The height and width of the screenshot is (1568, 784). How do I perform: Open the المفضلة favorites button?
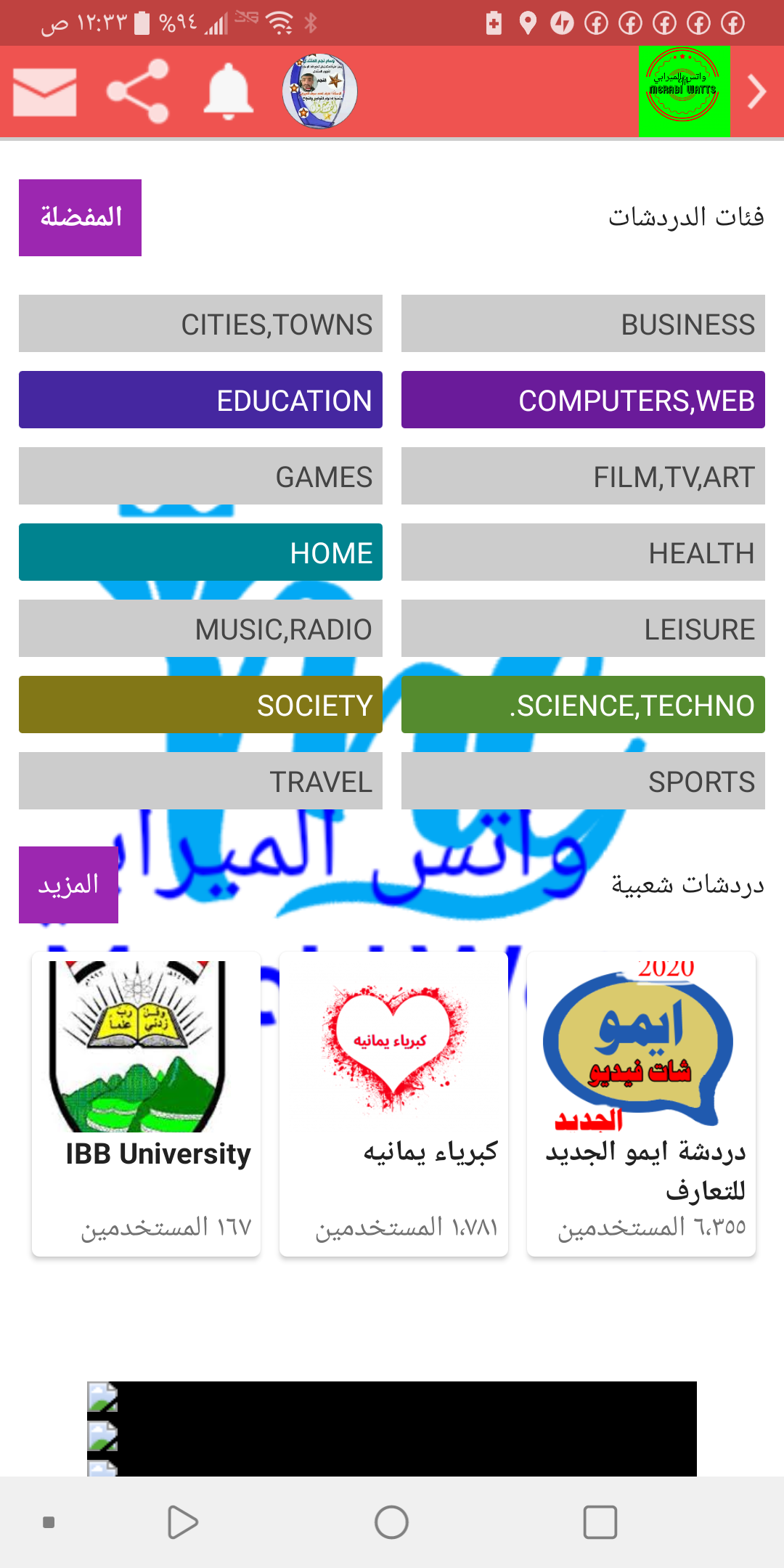tap(80, 218)
